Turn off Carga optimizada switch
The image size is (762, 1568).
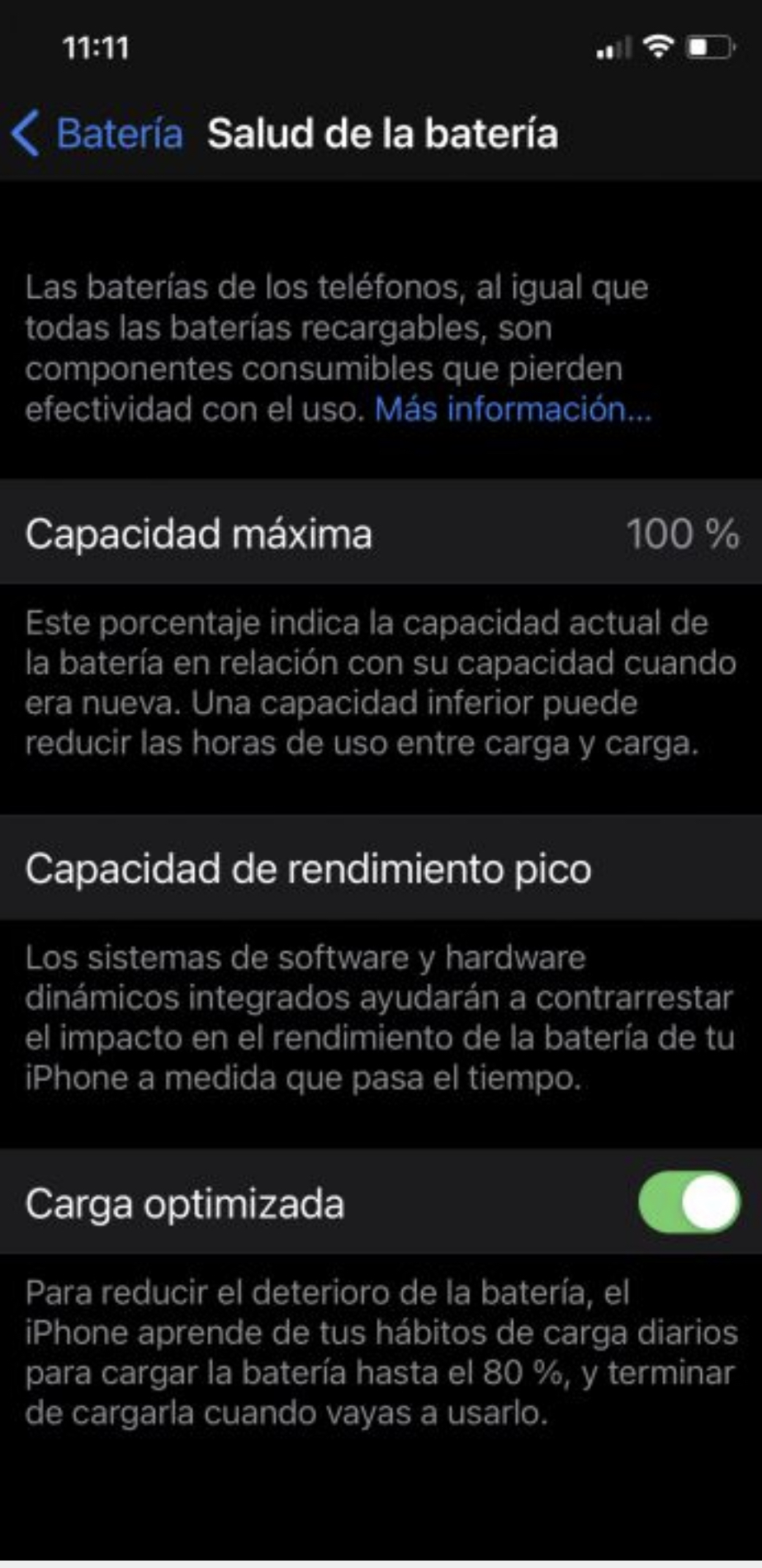tap(689, 1202)
